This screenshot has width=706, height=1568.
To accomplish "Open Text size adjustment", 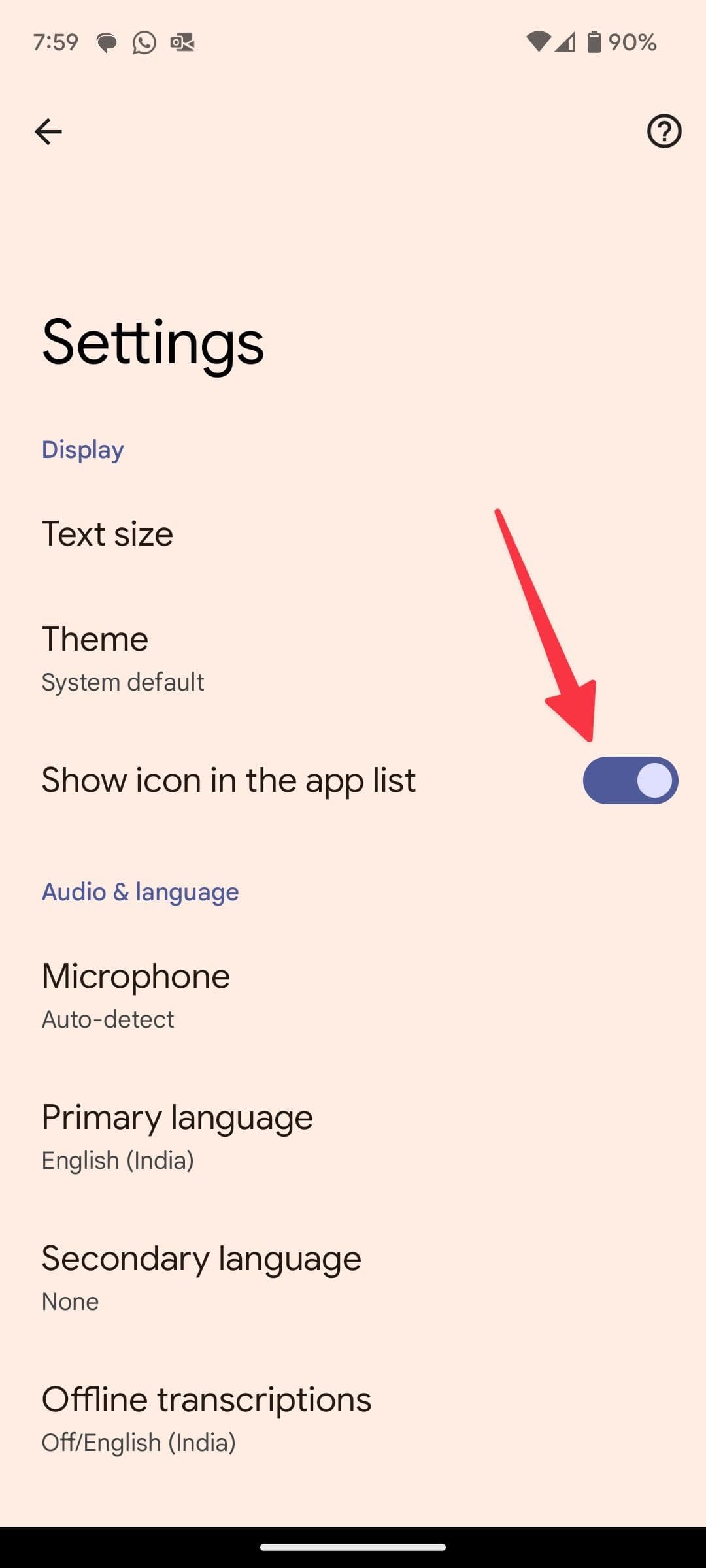I will (x=107, y=533).
